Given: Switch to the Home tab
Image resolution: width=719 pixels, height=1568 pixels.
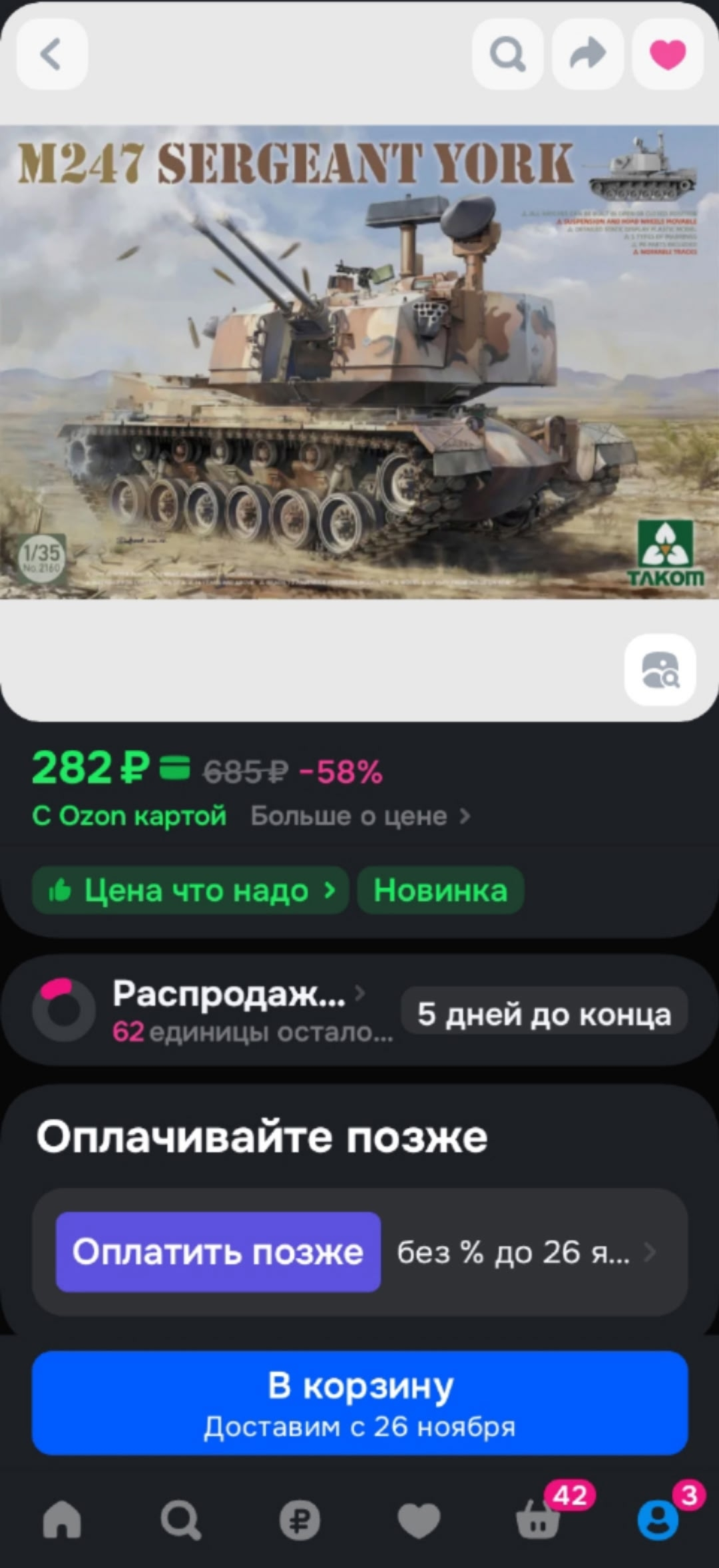Looking at the screenshot, I should (62, 1520).
